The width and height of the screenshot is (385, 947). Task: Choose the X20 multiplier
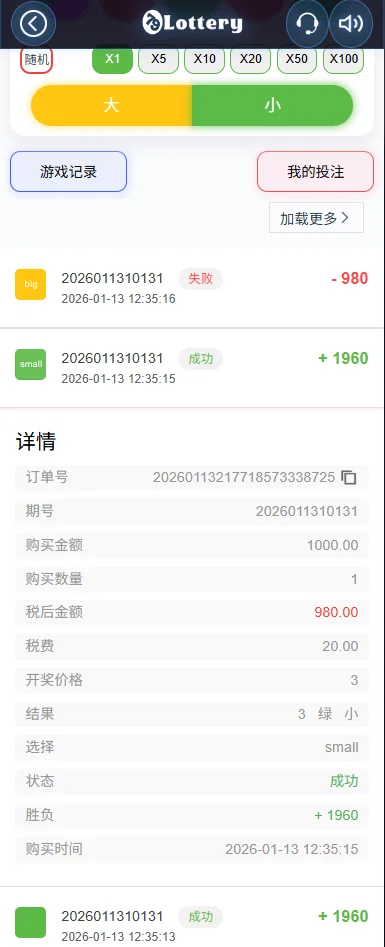tap(250, 59)
